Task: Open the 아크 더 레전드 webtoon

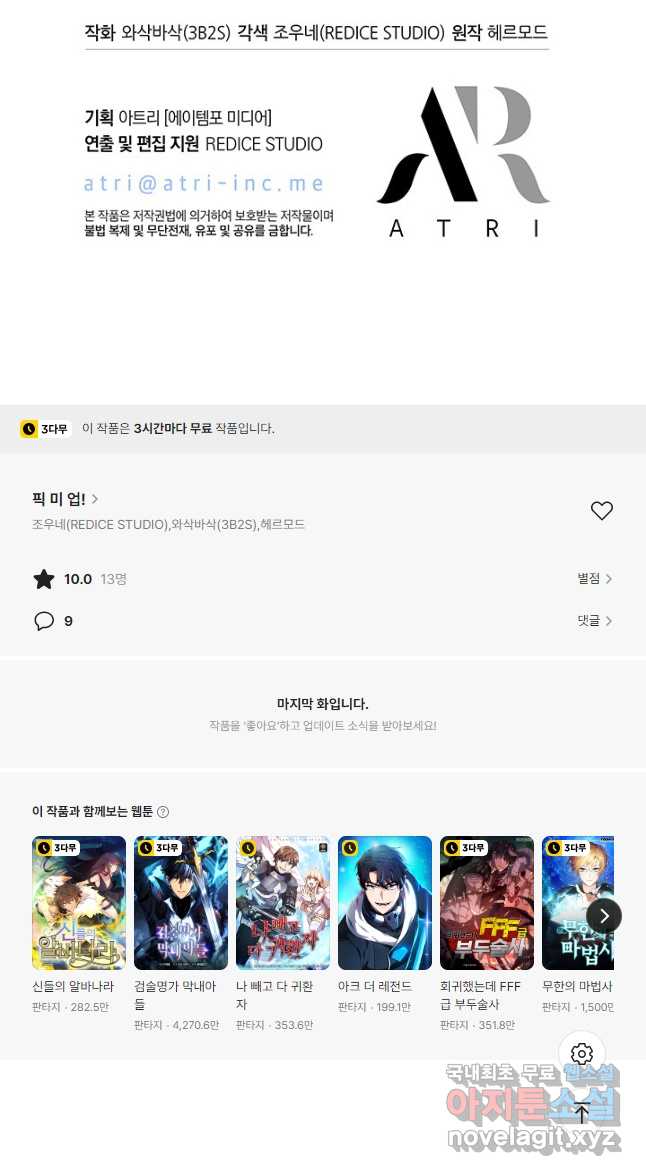Action: click(x=385, y=903)
